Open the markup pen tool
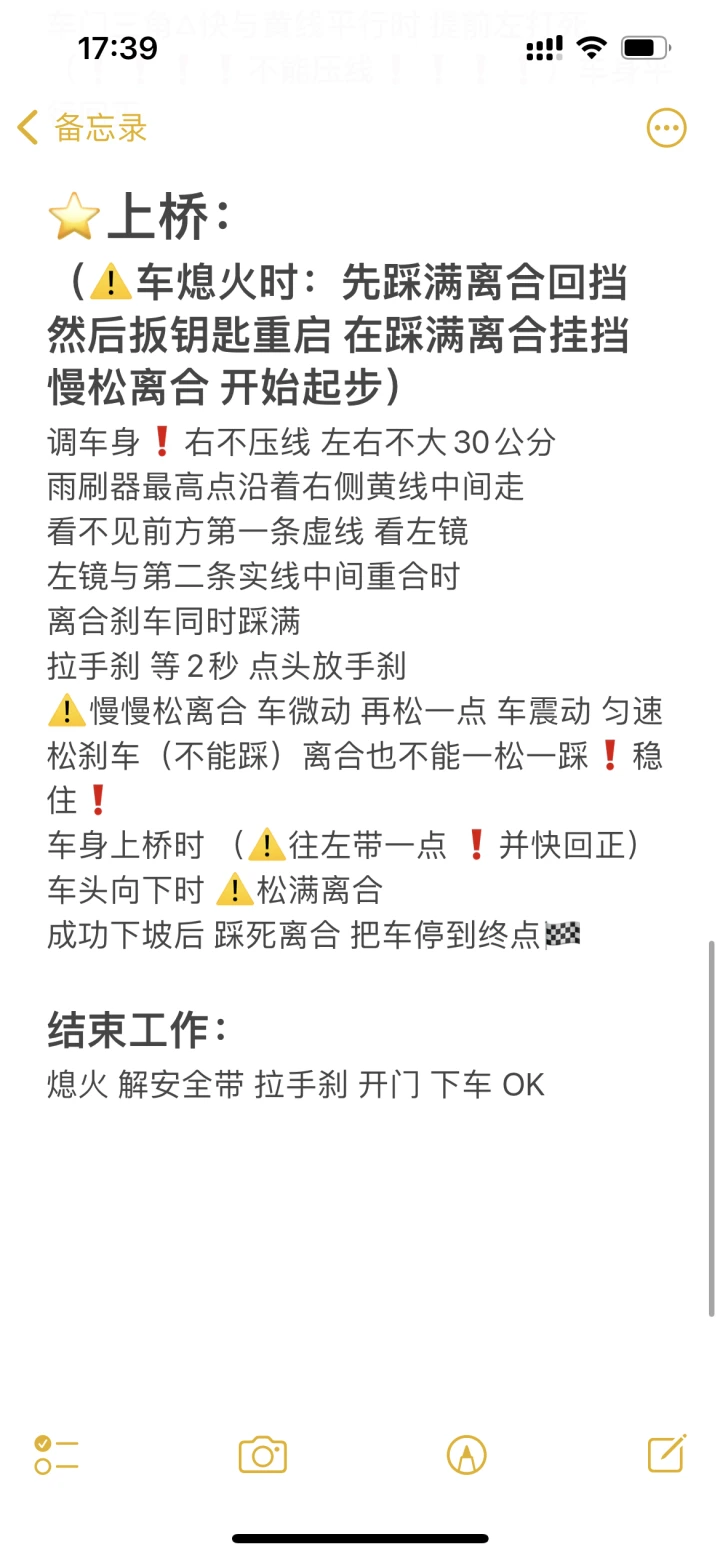Viewport: 720px width, 1558px height. click(466, 1455)
